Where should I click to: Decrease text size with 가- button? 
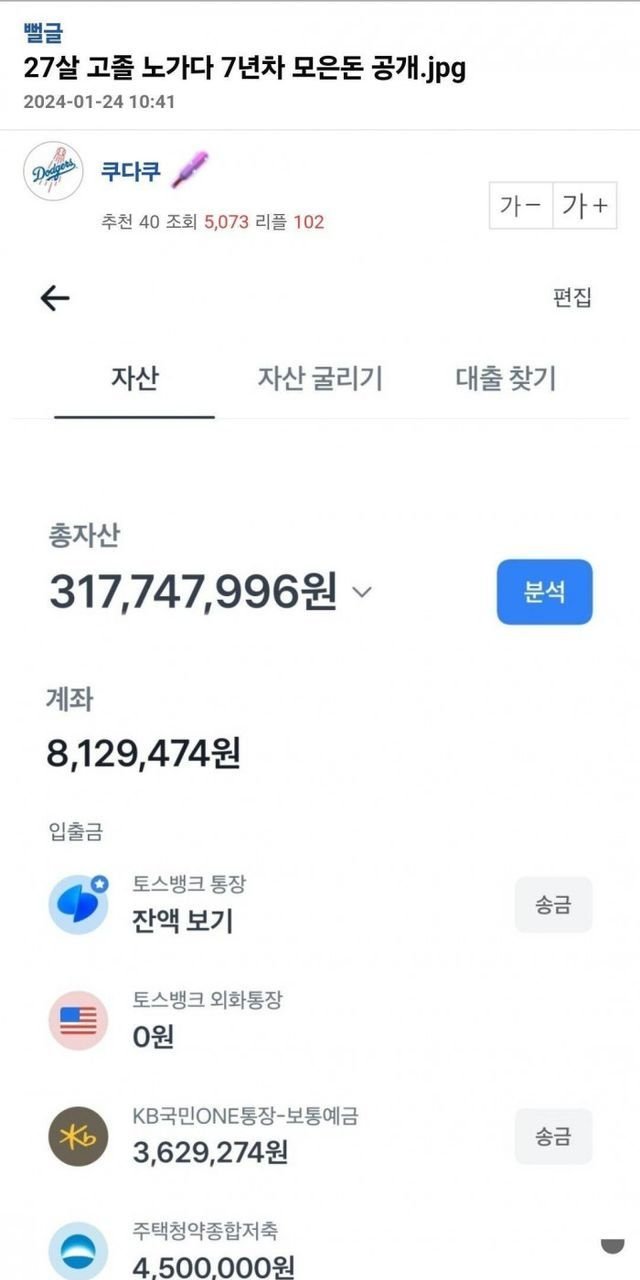(x=520, y=206)
